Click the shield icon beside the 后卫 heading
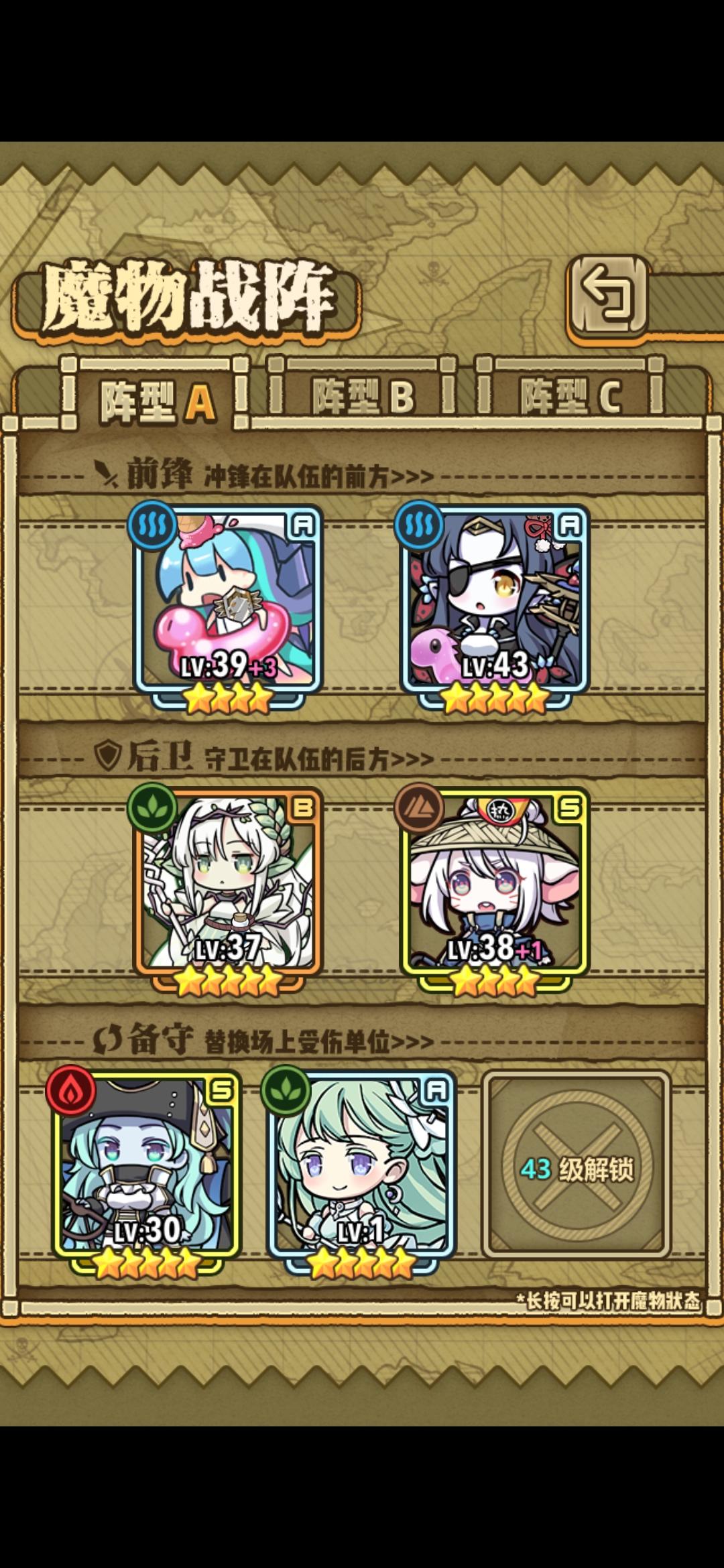Image resolution: width=724 pixels, height=1568 pixels. pos(109,754)
